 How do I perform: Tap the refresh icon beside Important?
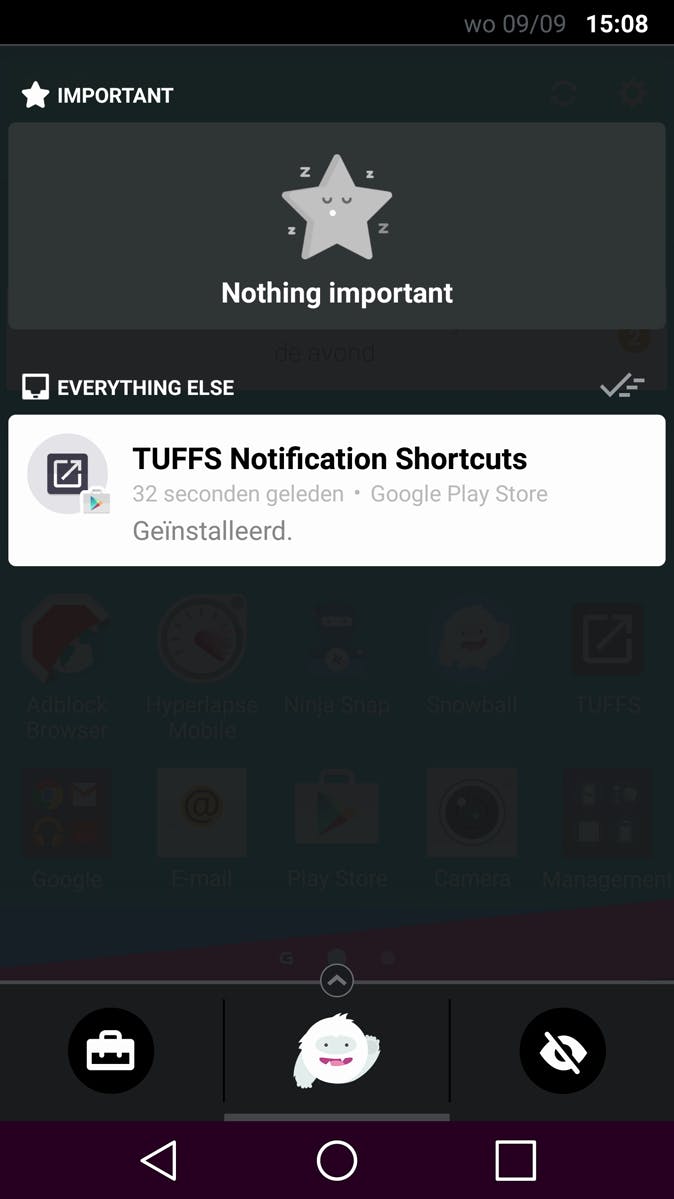563,95
